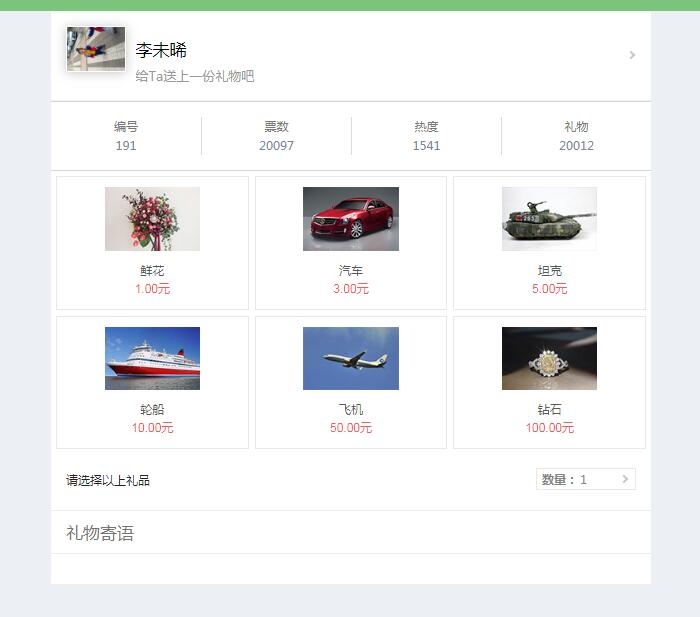The width and height of the screenshot is (700, 617).
Task: Pick the 轮船 gift for 10.00元
Action: (152, 382)
